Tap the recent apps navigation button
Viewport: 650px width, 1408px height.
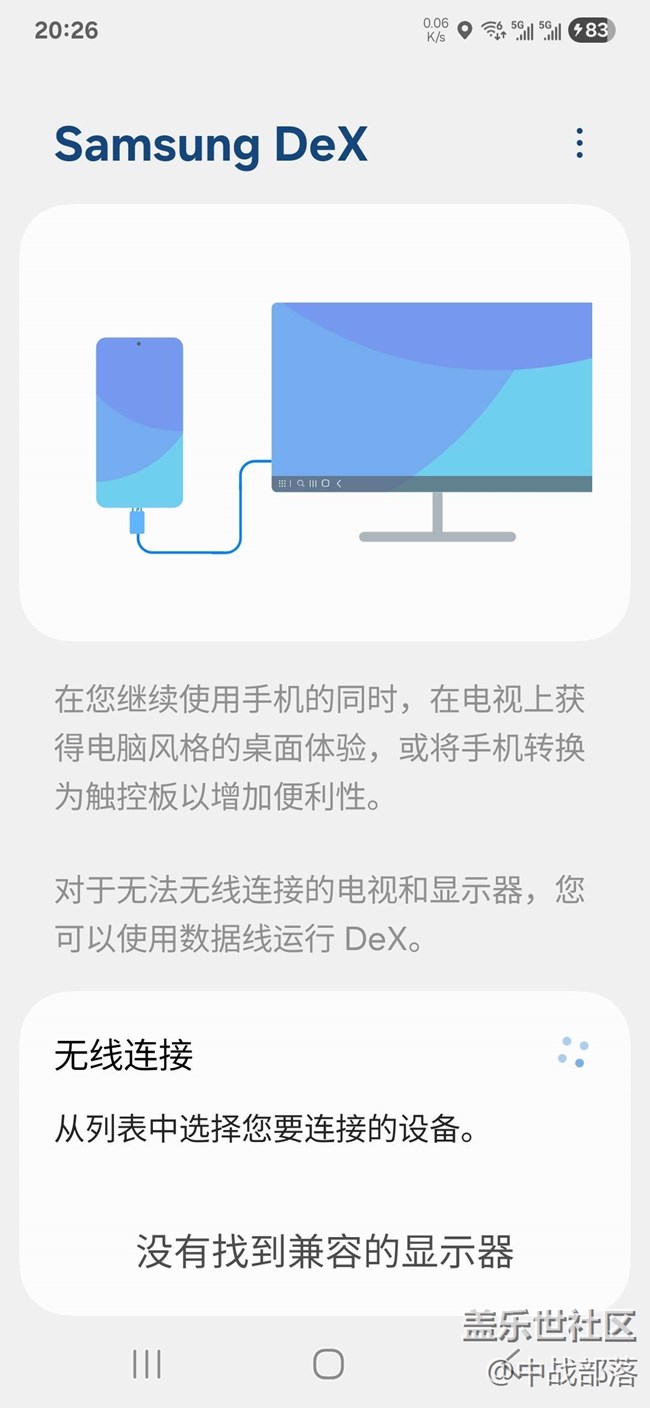[x=147, y=1363]
